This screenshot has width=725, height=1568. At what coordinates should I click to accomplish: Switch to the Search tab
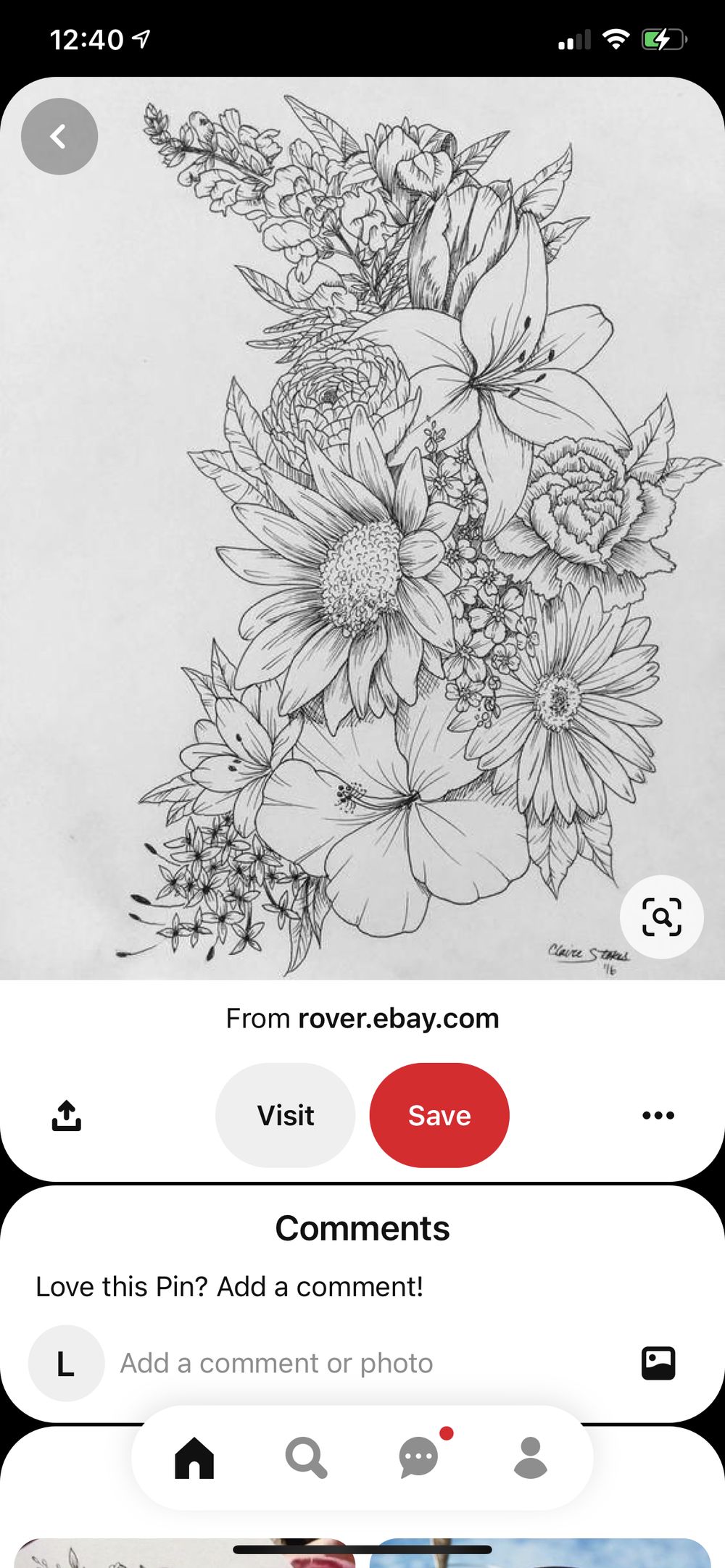click(x=306, y=1458)
